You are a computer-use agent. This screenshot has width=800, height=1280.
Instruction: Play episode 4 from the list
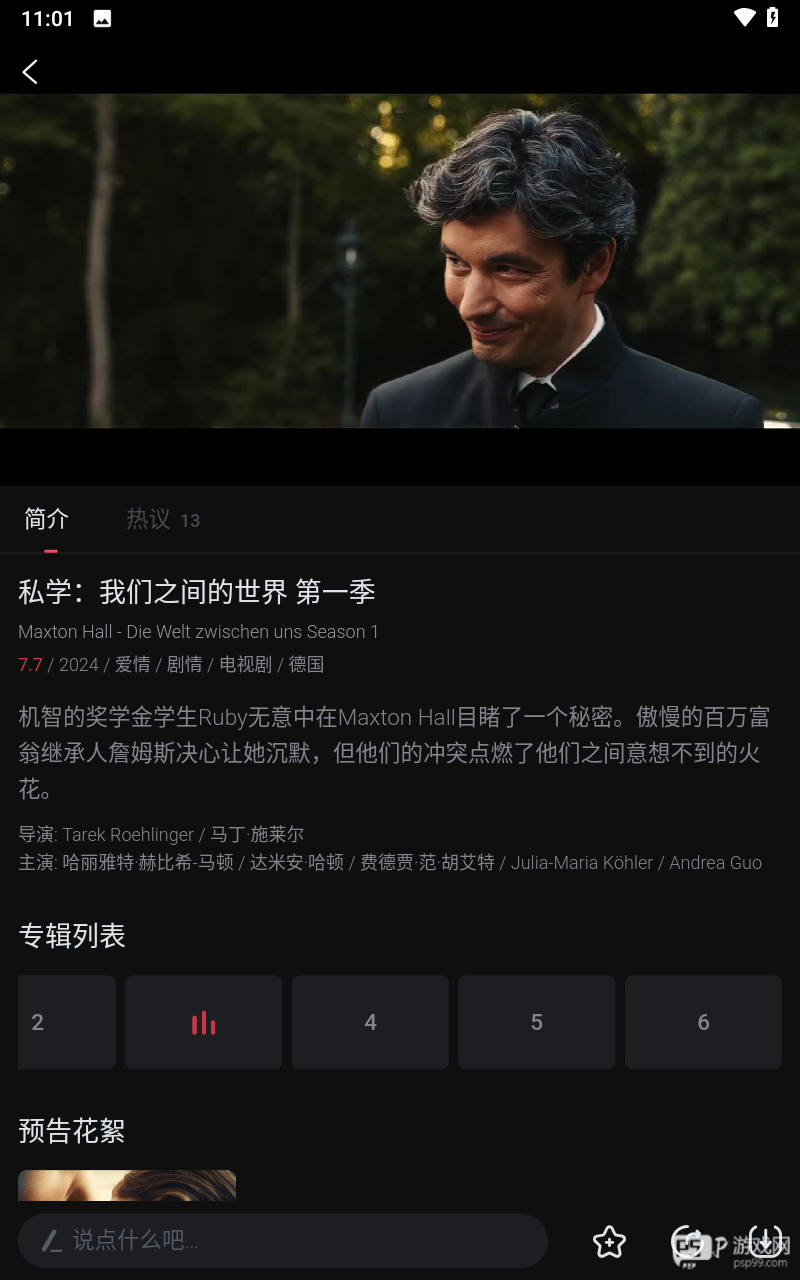coord(370,1022)
